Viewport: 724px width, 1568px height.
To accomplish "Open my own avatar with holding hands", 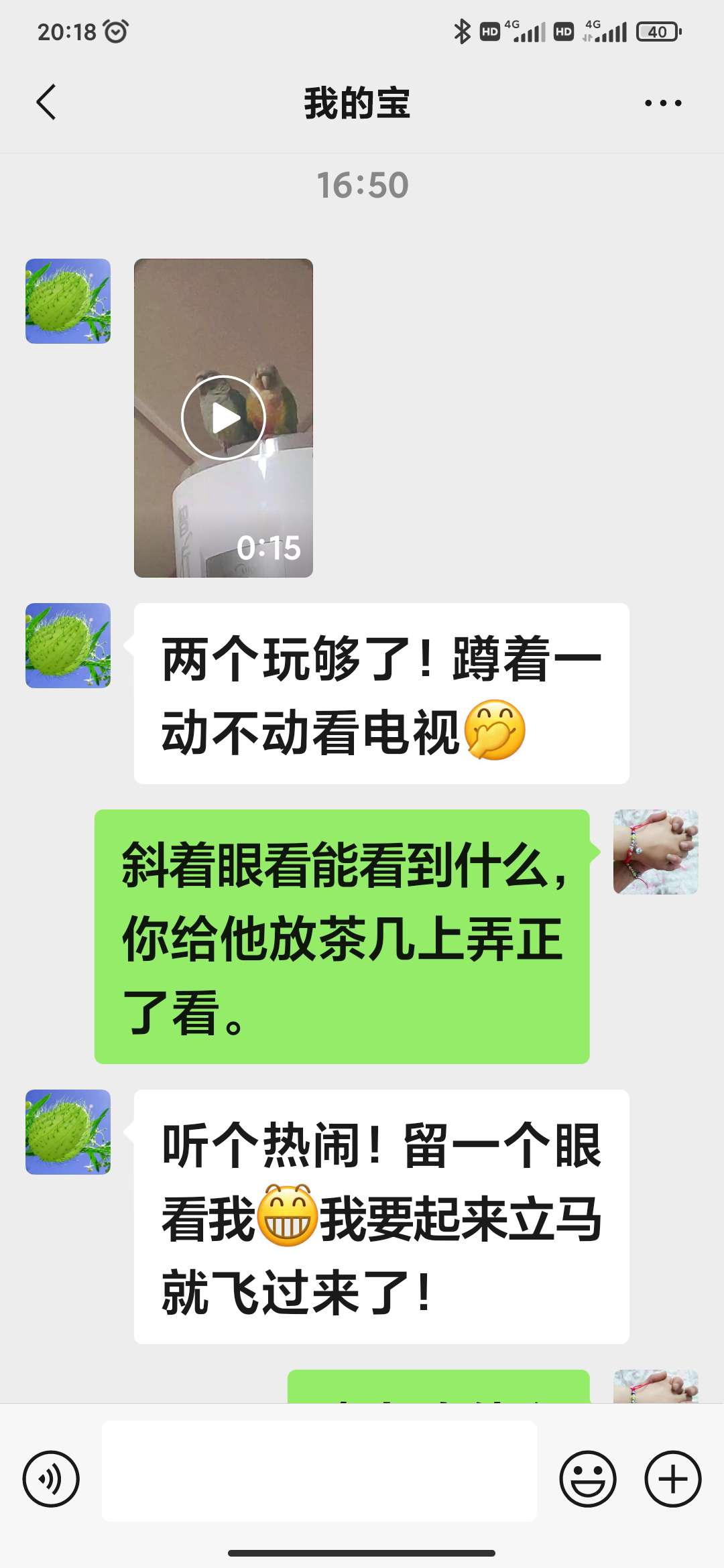I will pos(656,852).
